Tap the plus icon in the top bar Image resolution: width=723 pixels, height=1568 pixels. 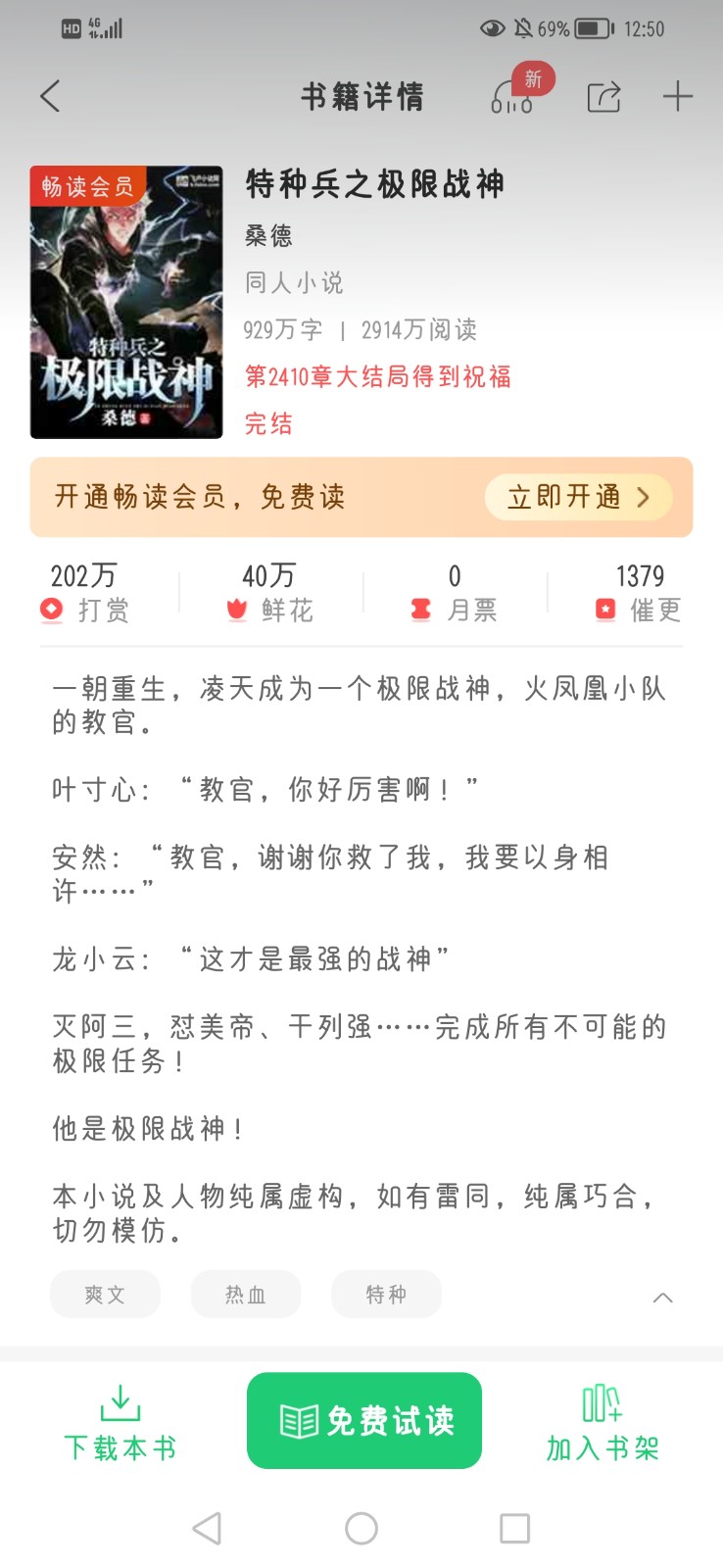678,96
